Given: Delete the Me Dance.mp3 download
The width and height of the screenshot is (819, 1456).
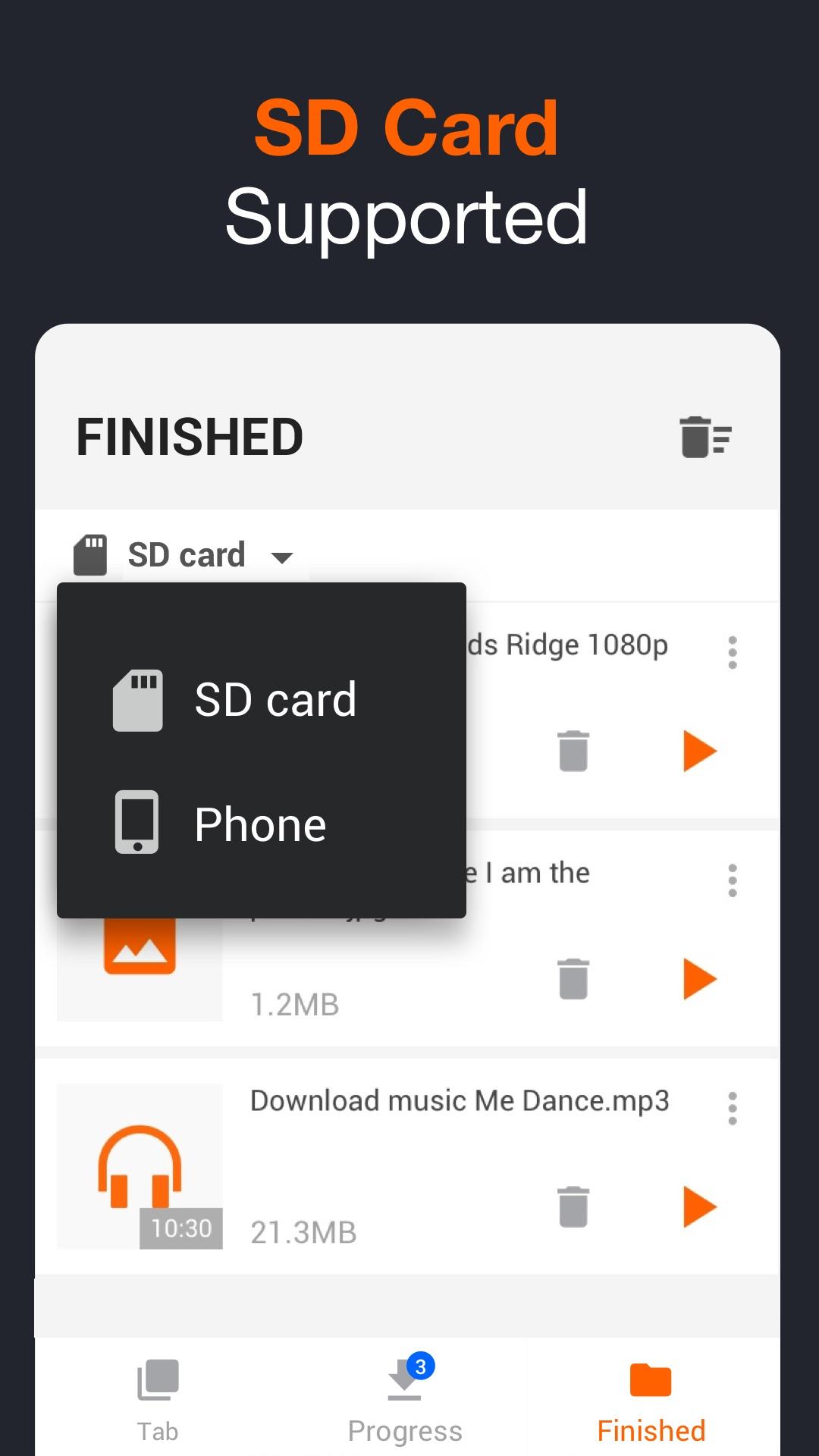Looking at the screenshot, I should (573, 1207).
